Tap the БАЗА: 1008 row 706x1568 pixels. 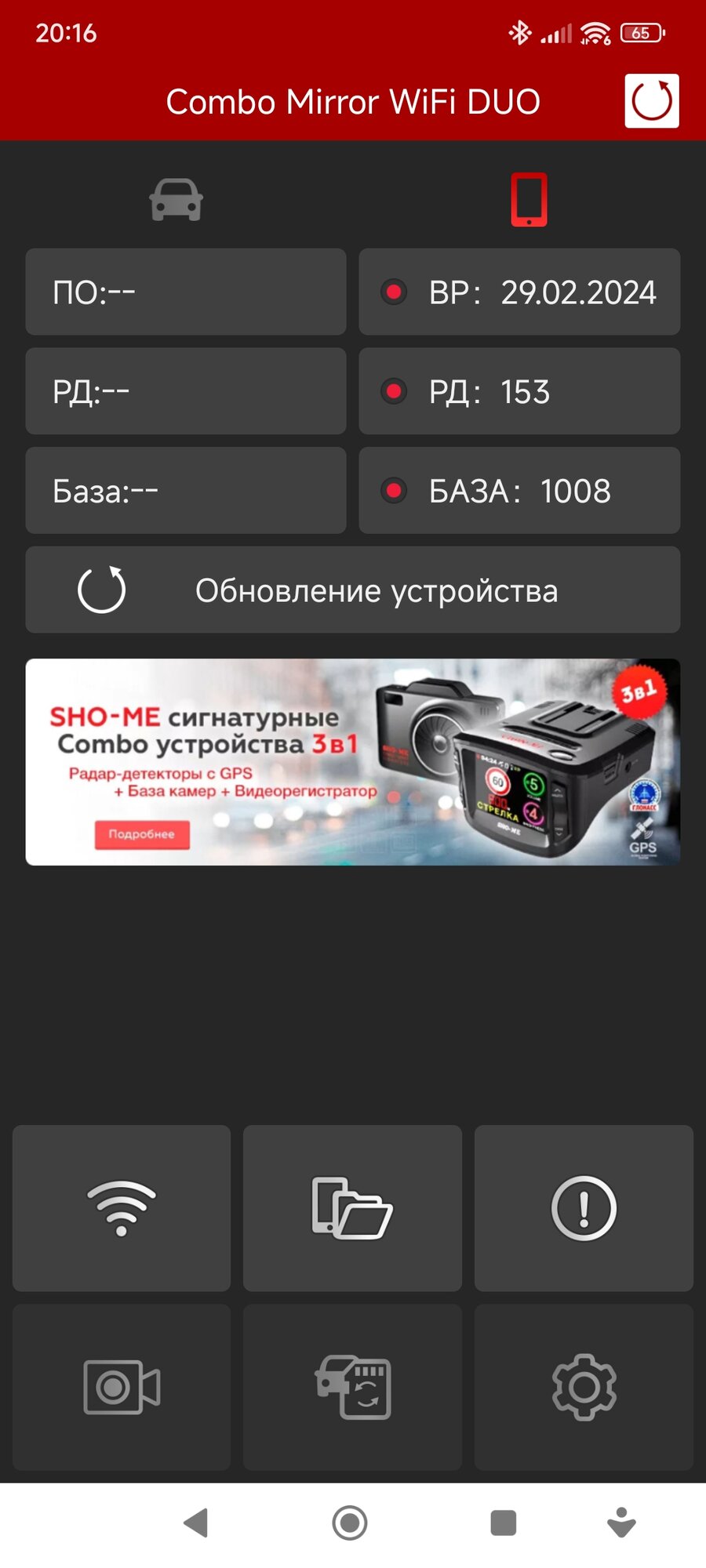point(519,491)
